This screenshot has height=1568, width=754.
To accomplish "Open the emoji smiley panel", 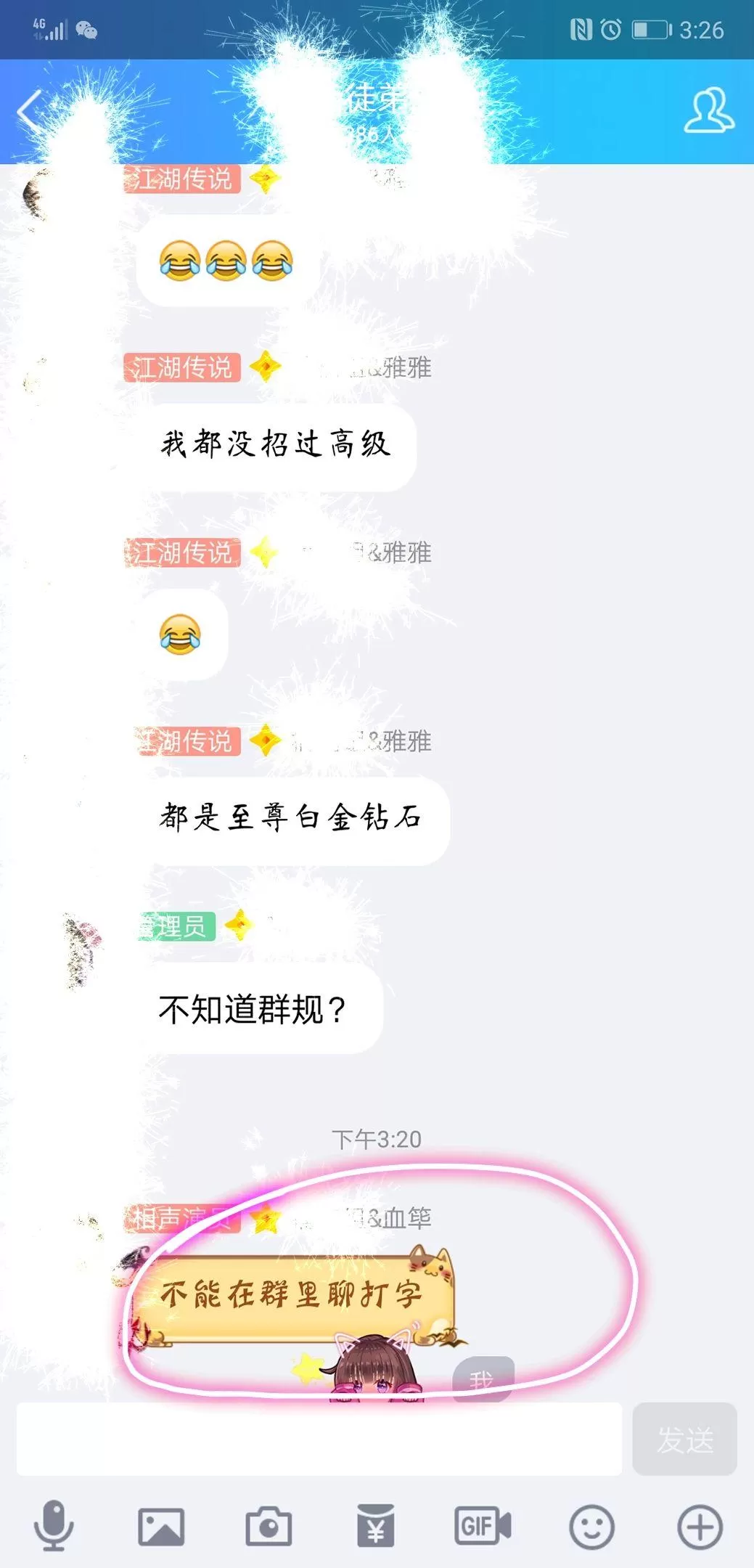I will point(591,1527).
